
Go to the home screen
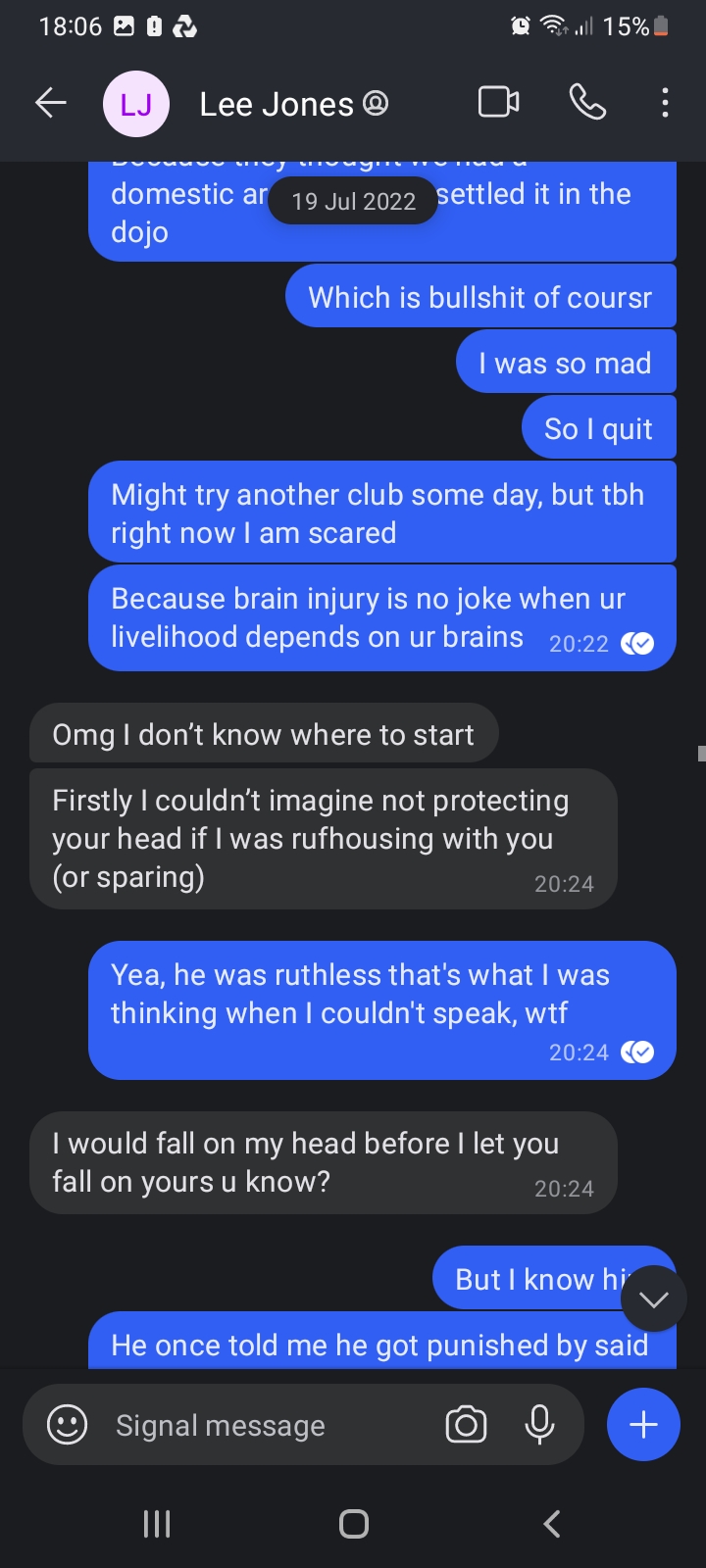coord(353,1524)
